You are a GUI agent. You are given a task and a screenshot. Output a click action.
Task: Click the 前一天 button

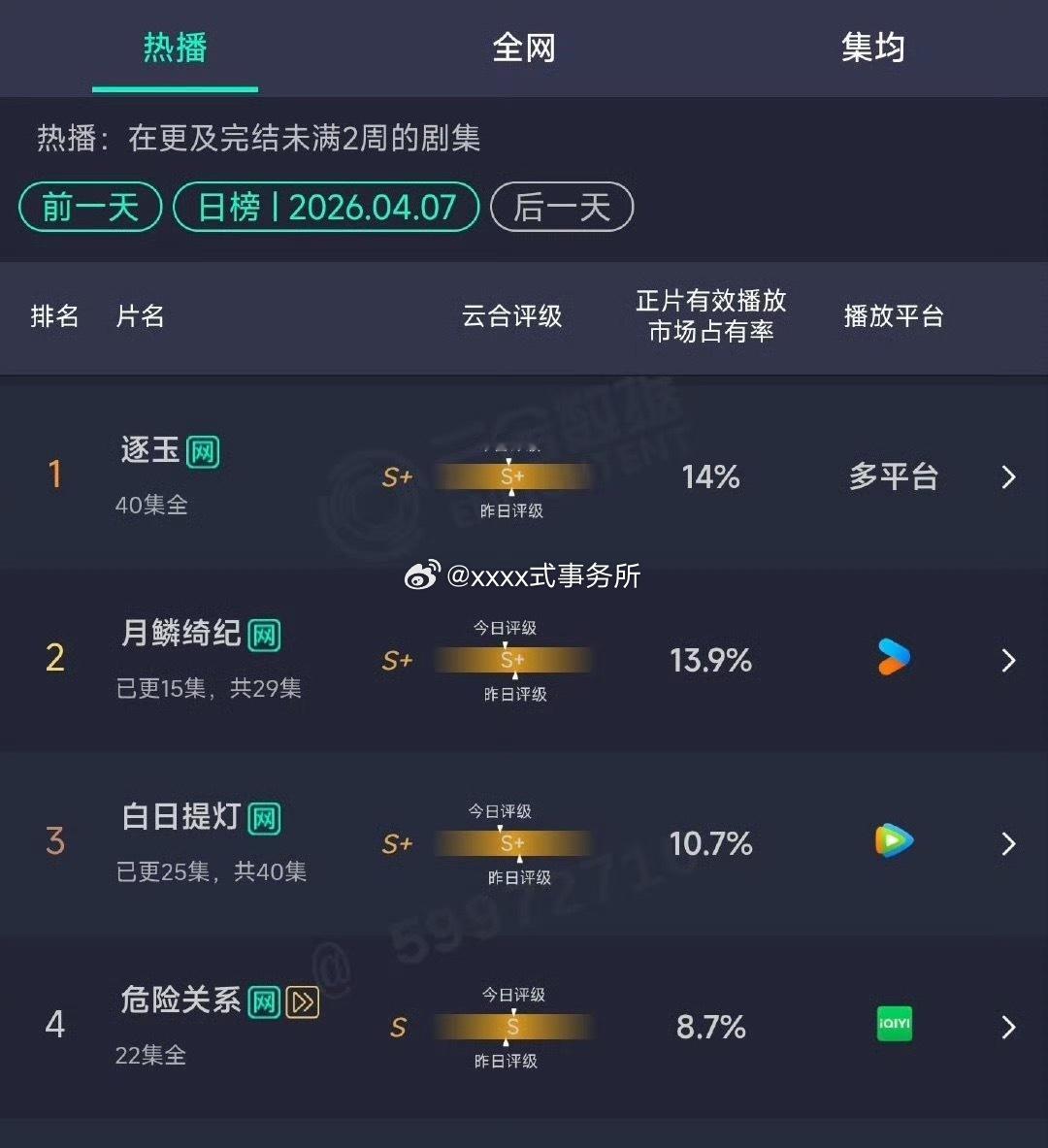[89, 207]
